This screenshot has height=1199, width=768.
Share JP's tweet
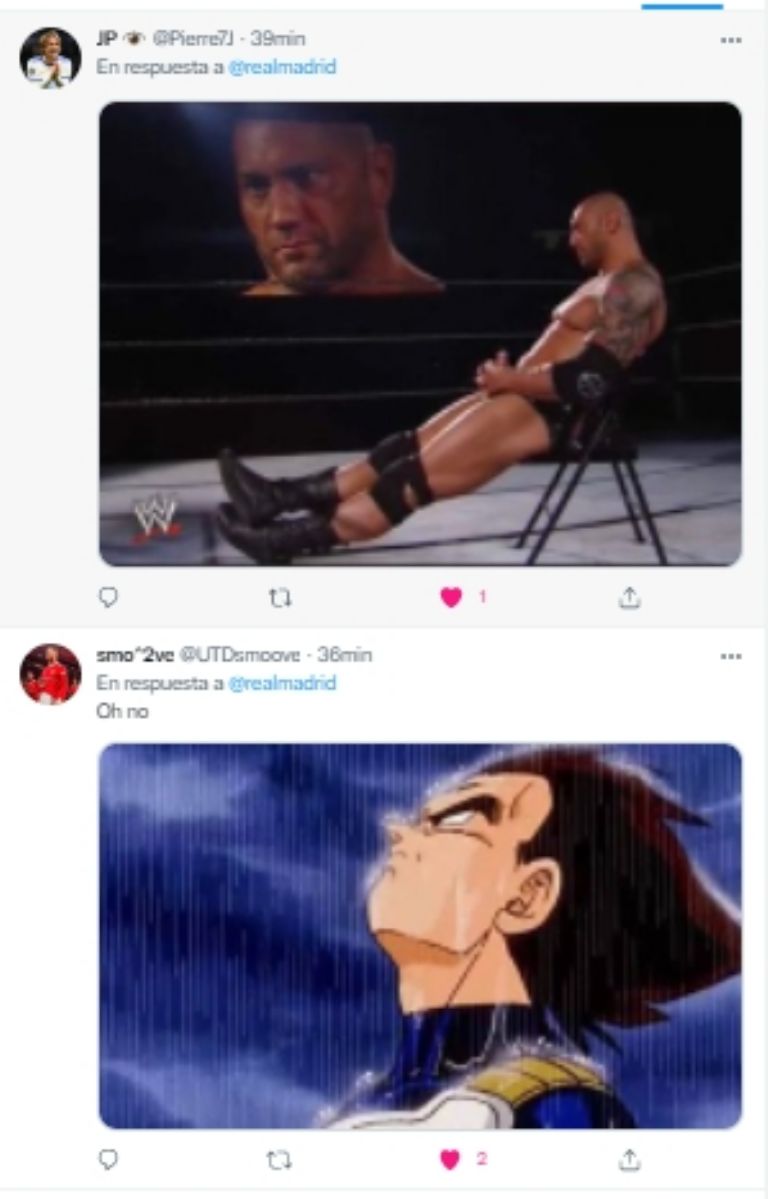pyautogui.click(x=629, y=597)
